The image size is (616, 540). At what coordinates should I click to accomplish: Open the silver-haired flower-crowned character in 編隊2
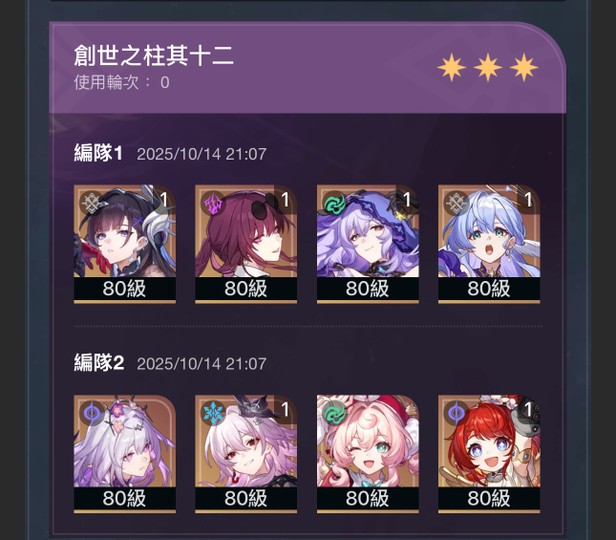(125, 453)
